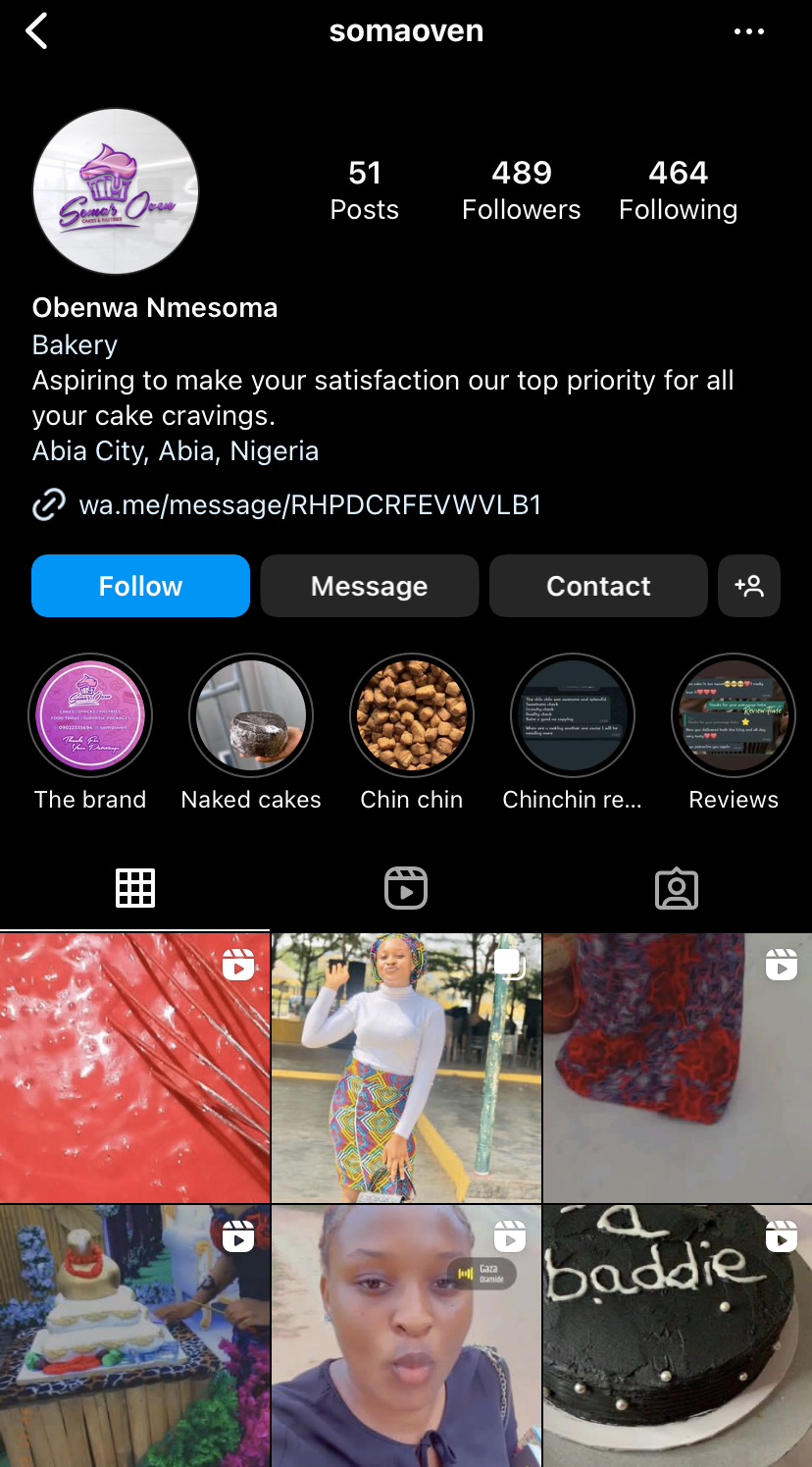The height and width of the screenshot is (1467, 812).
Task: Open 'Naked cakes' story highlight
Action: point(251,715)
